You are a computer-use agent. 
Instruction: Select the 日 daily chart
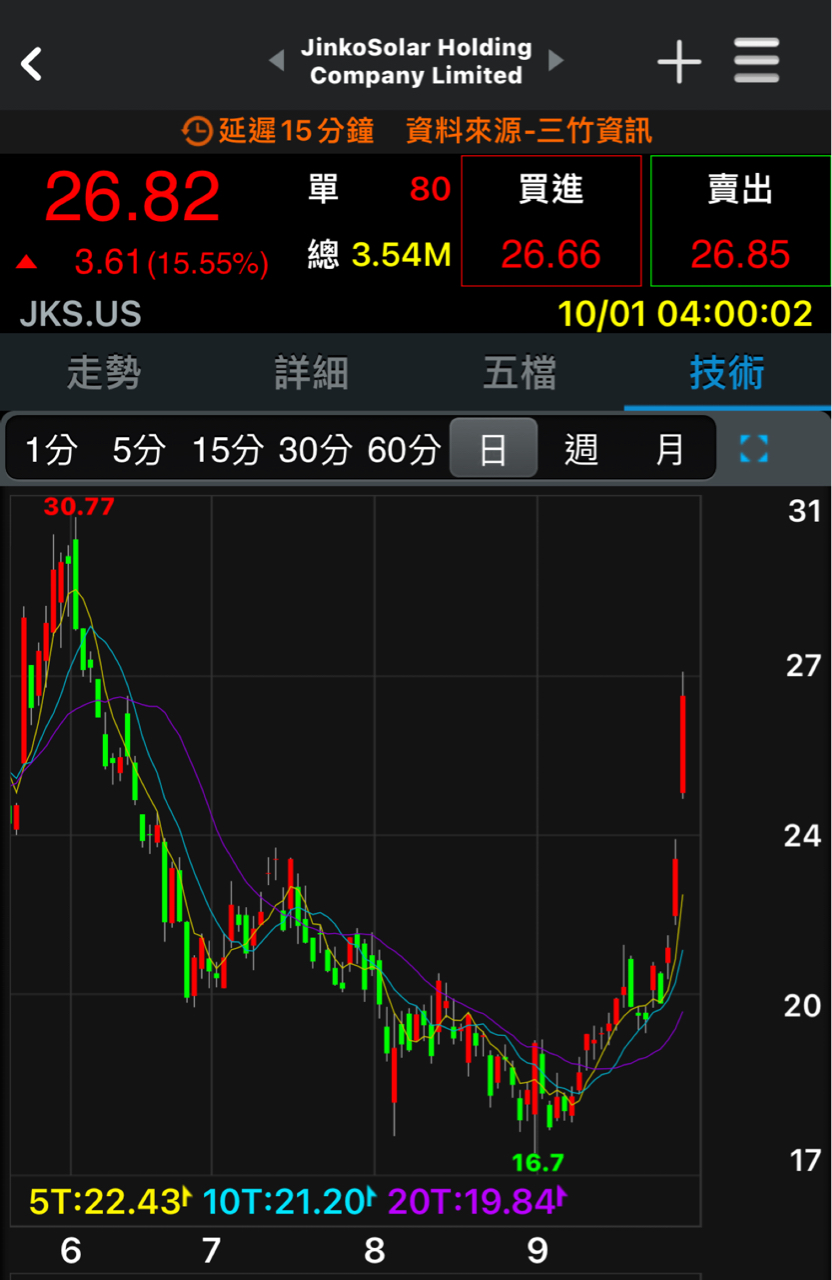(493, 450)
